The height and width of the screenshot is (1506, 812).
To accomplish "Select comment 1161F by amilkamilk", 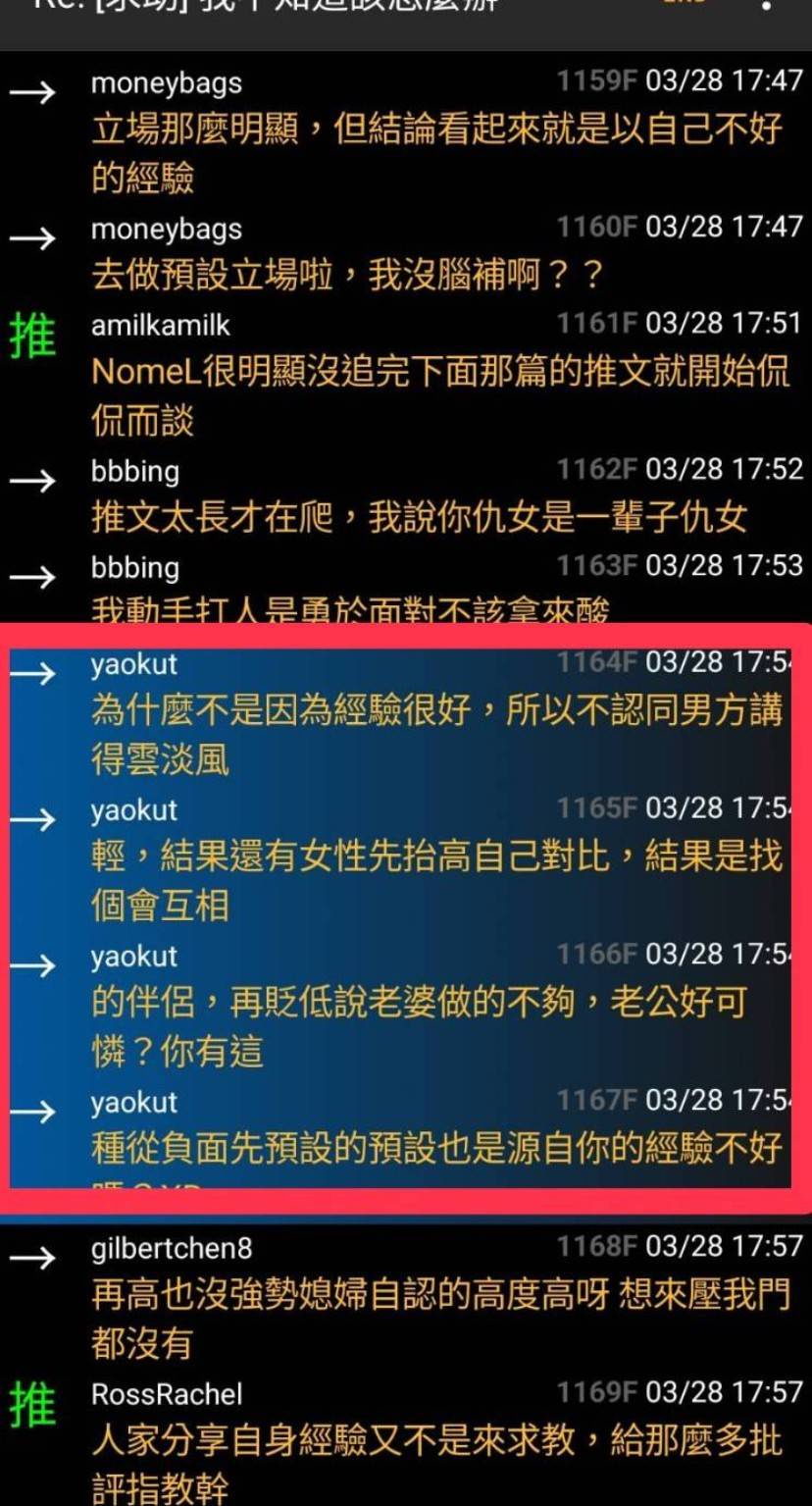I will click(406, 375).
